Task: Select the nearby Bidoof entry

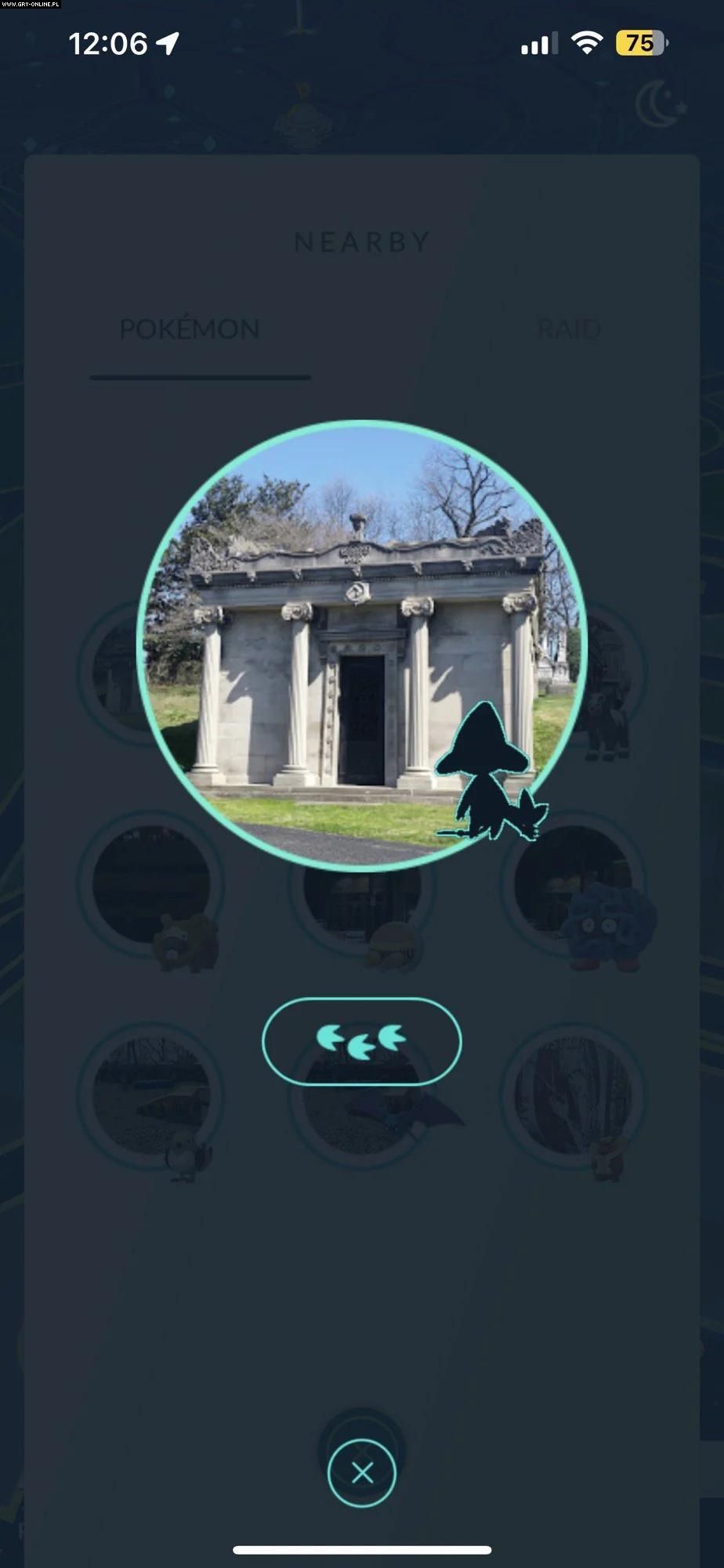Action: 153,890
